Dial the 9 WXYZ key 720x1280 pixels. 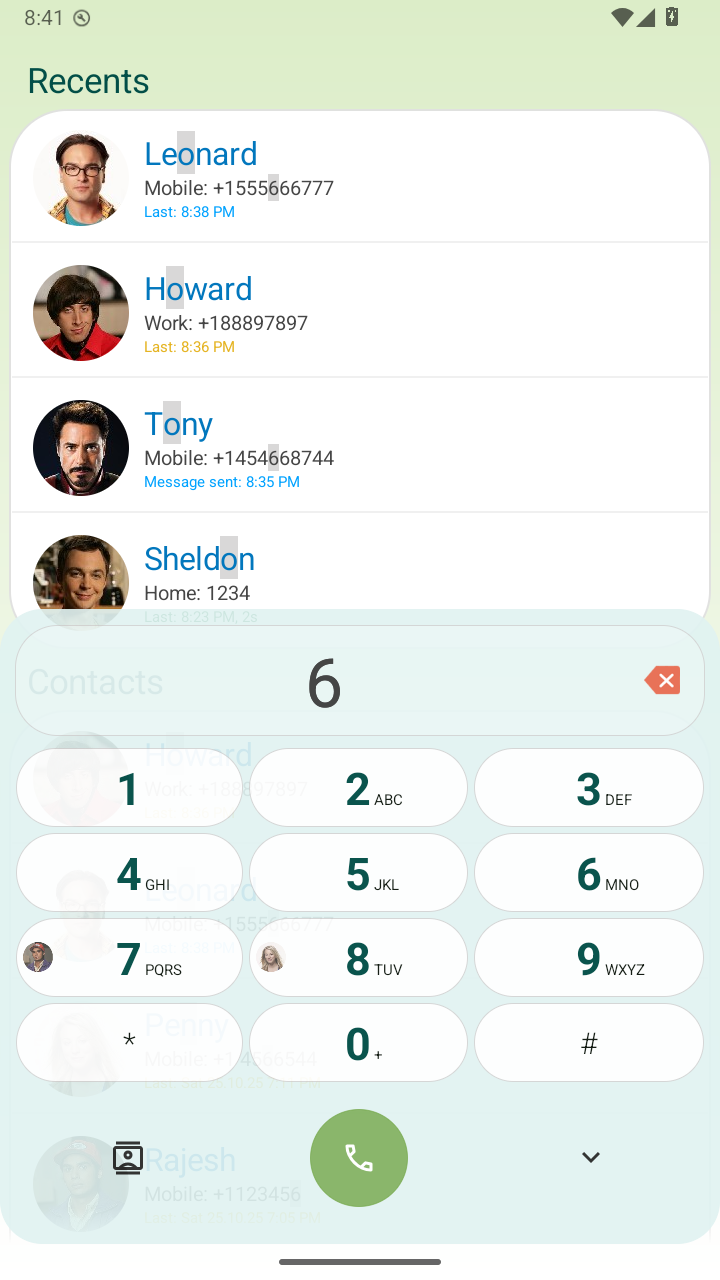tap(589, 959)
